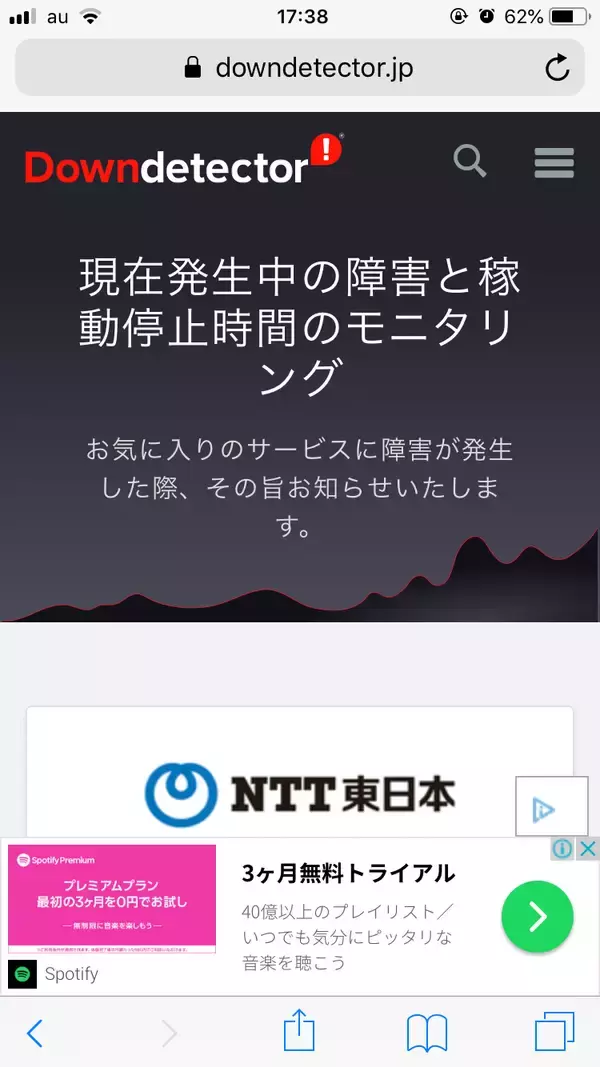This screenshot has width=600, height=1067.
Task: Open the Downdetector search icon
Action: 470,160
